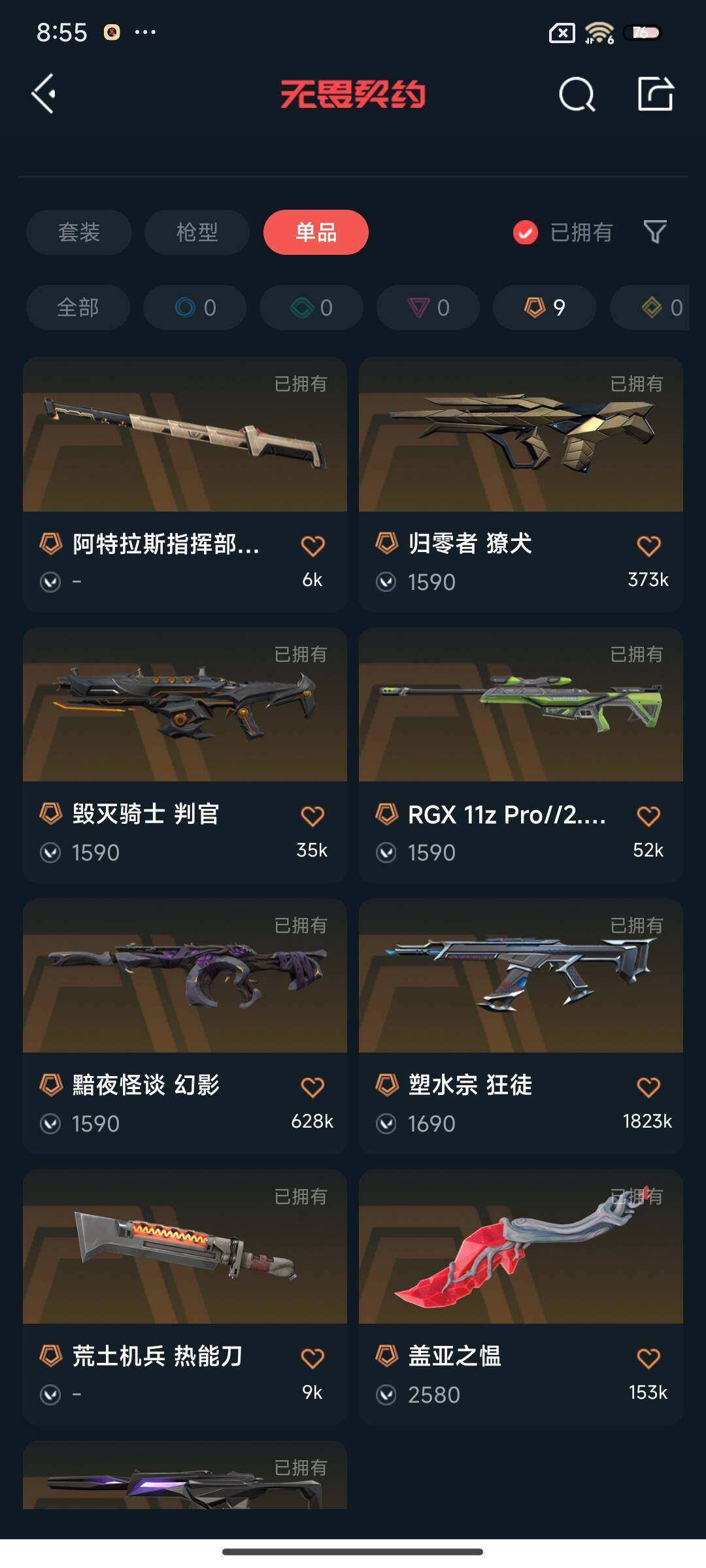Filter by the purple triangle rarity chip
Image resolution: width=706 pixels, height=1568 pixels.
pyautogui.click(x=428, y=307)
